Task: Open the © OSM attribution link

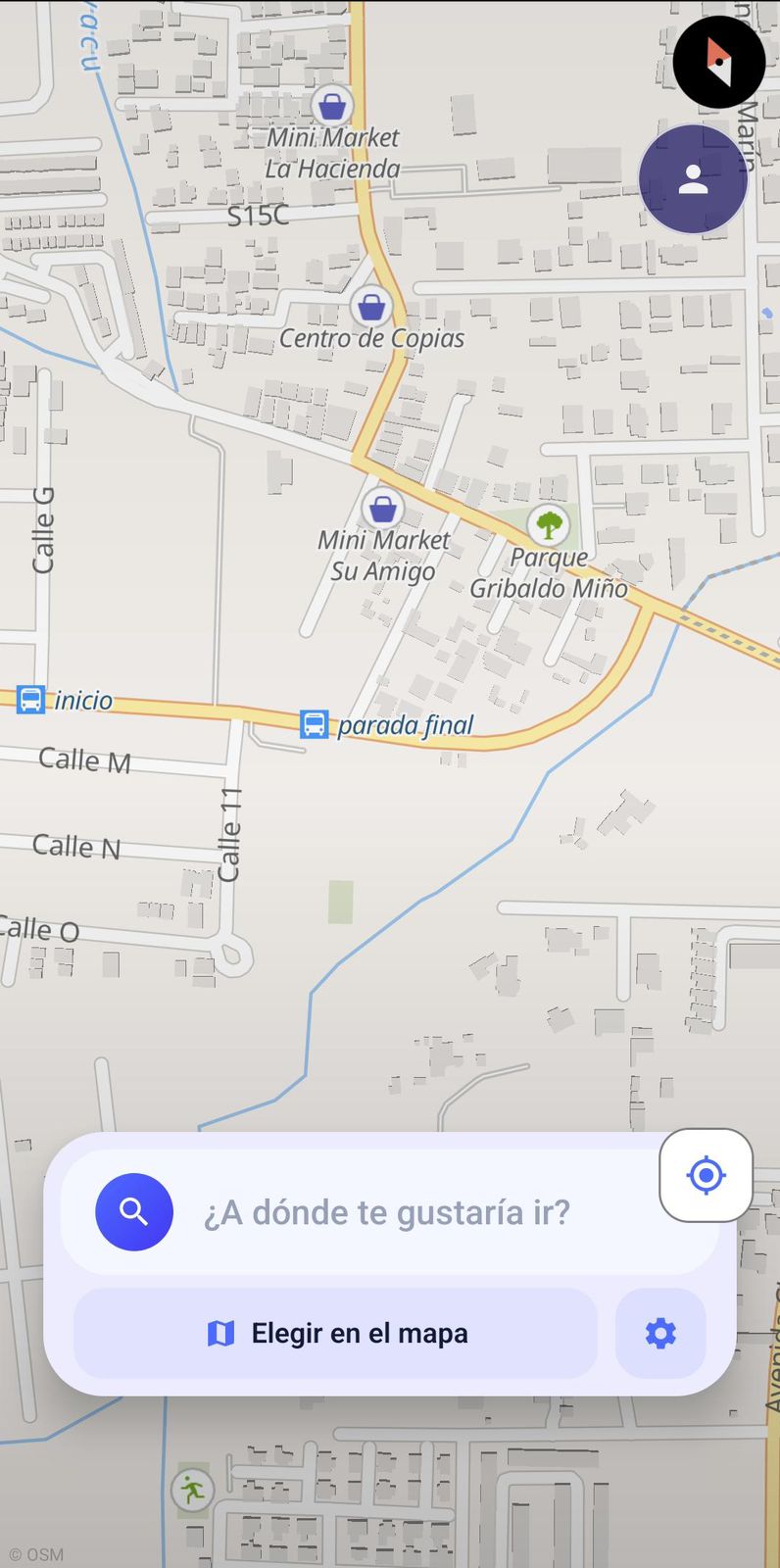Action: 38,1554
